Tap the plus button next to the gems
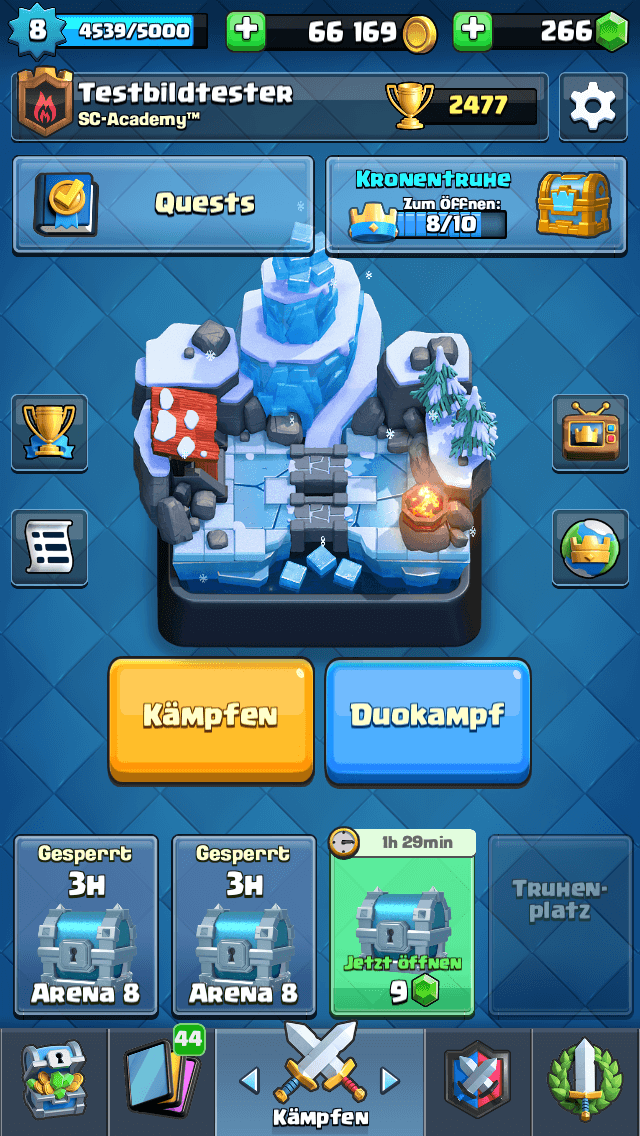This screenshot has width=640, height=1136. [472, 32]
